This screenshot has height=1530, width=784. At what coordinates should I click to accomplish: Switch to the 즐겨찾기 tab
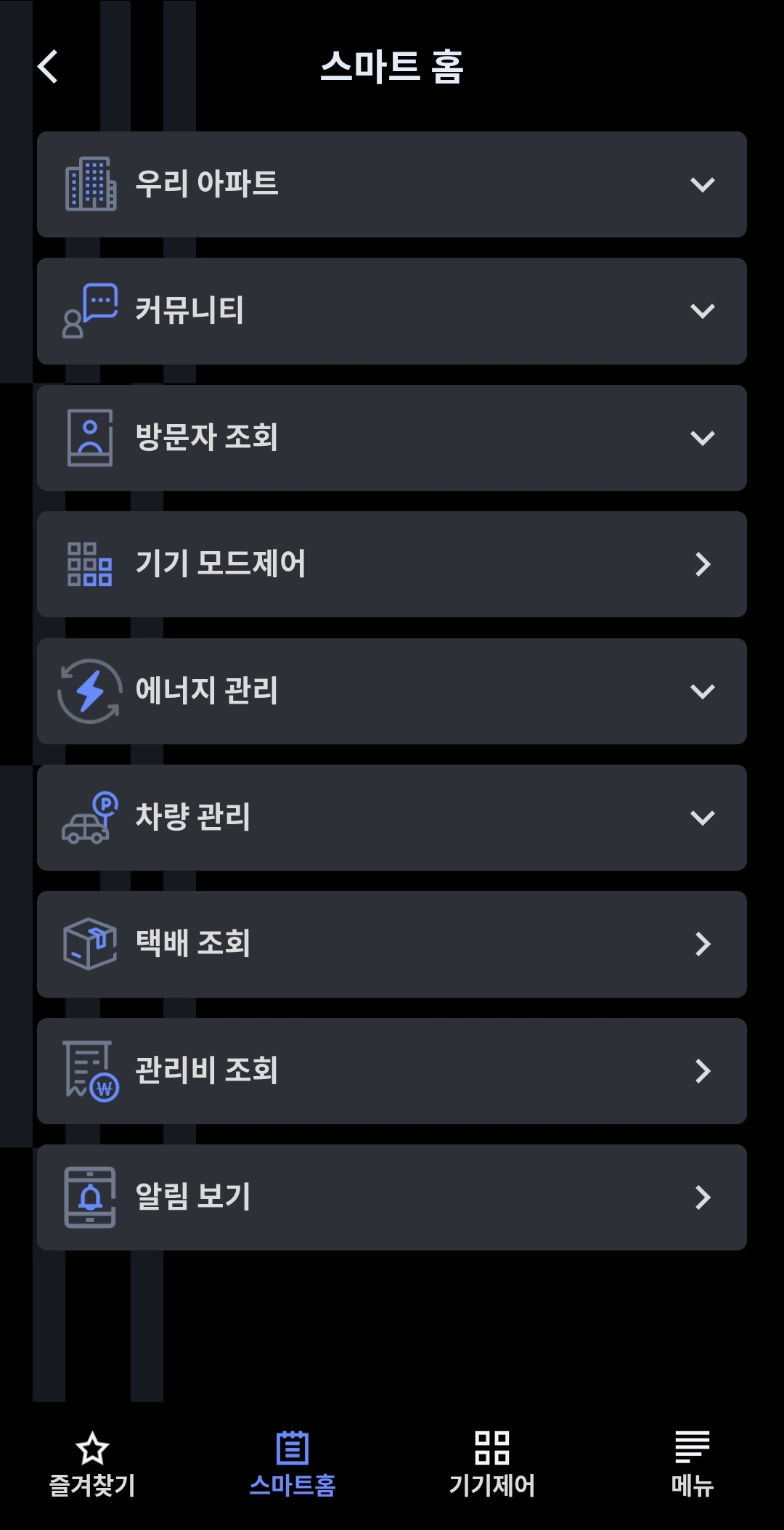point(92,1464)
